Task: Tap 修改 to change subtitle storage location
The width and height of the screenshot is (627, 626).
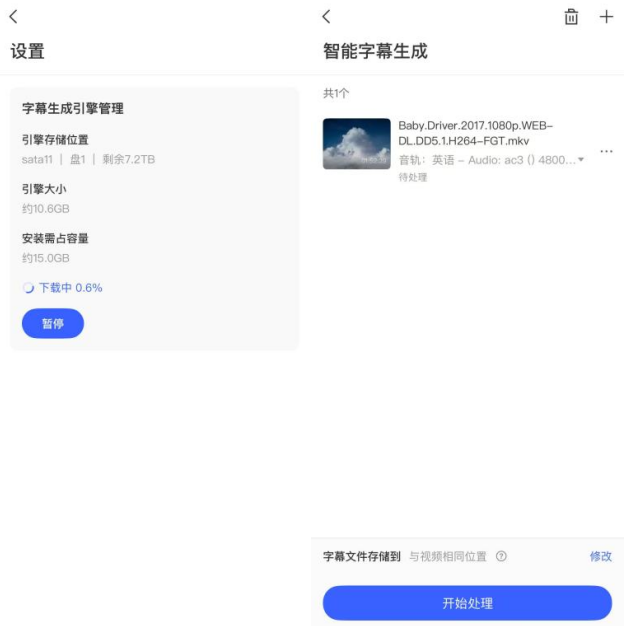Action: 600,557
